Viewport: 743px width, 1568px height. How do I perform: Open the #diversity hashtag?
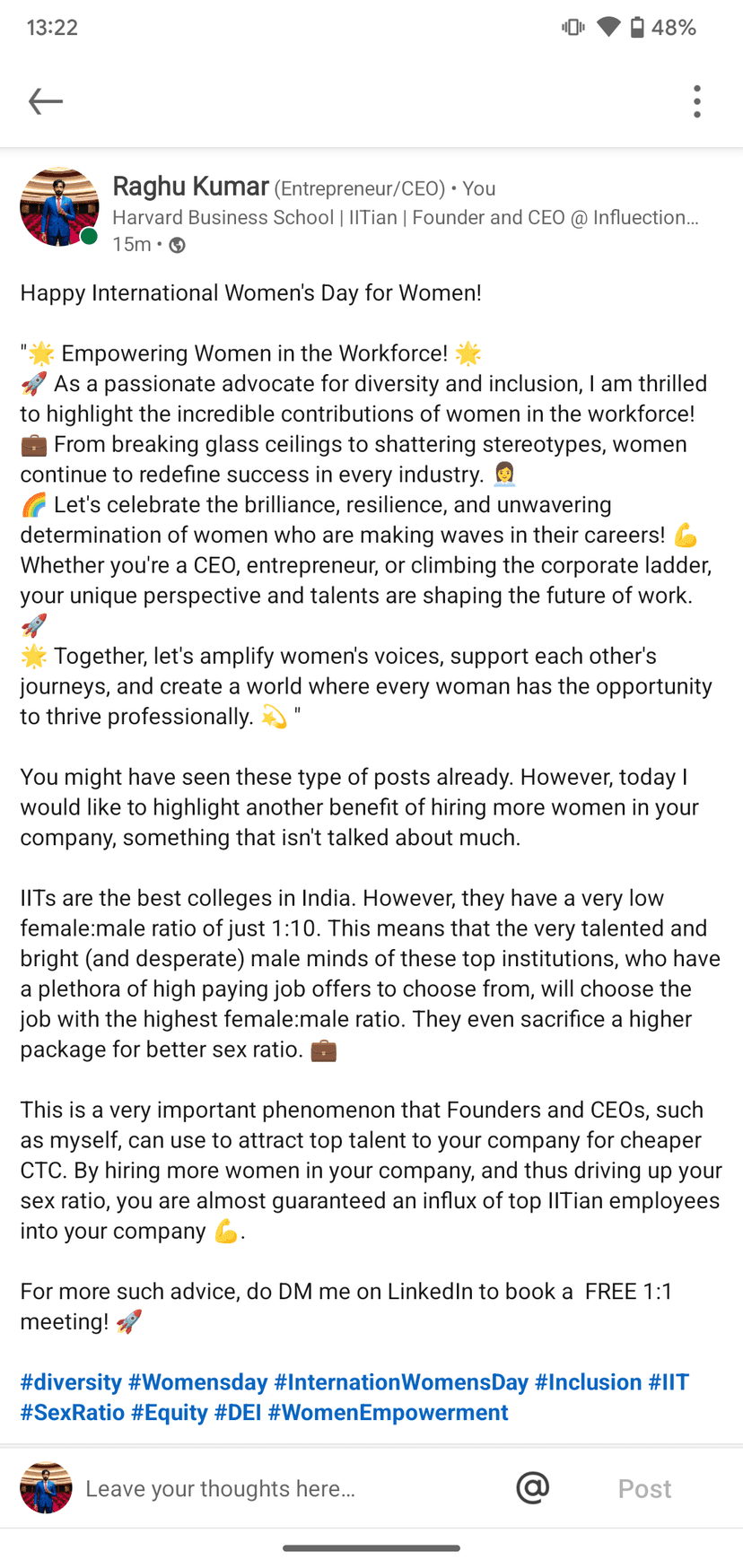coord(71,1382)
